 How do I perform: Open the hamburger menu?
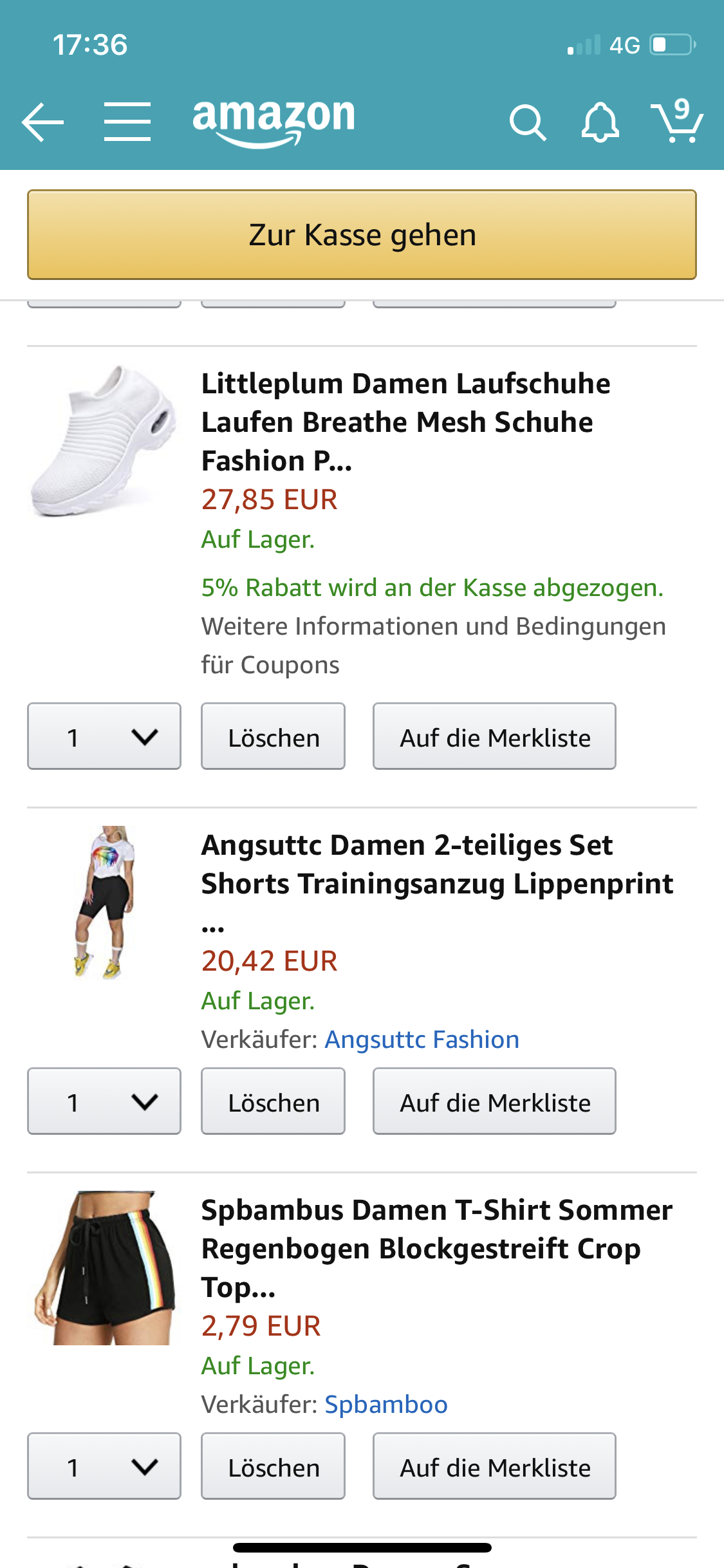[127, 122]
